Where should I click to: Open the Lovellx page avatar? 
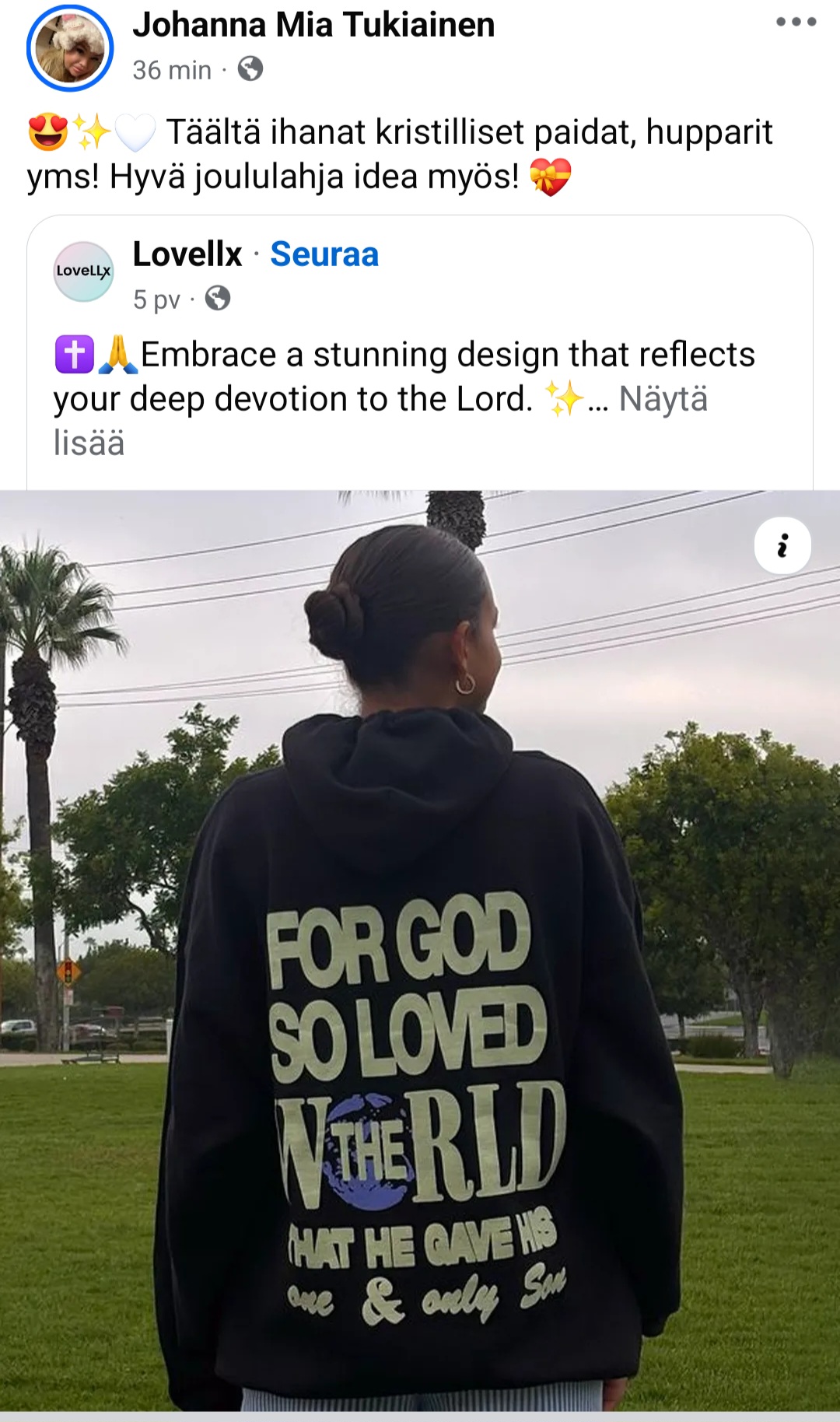[83, 271]
